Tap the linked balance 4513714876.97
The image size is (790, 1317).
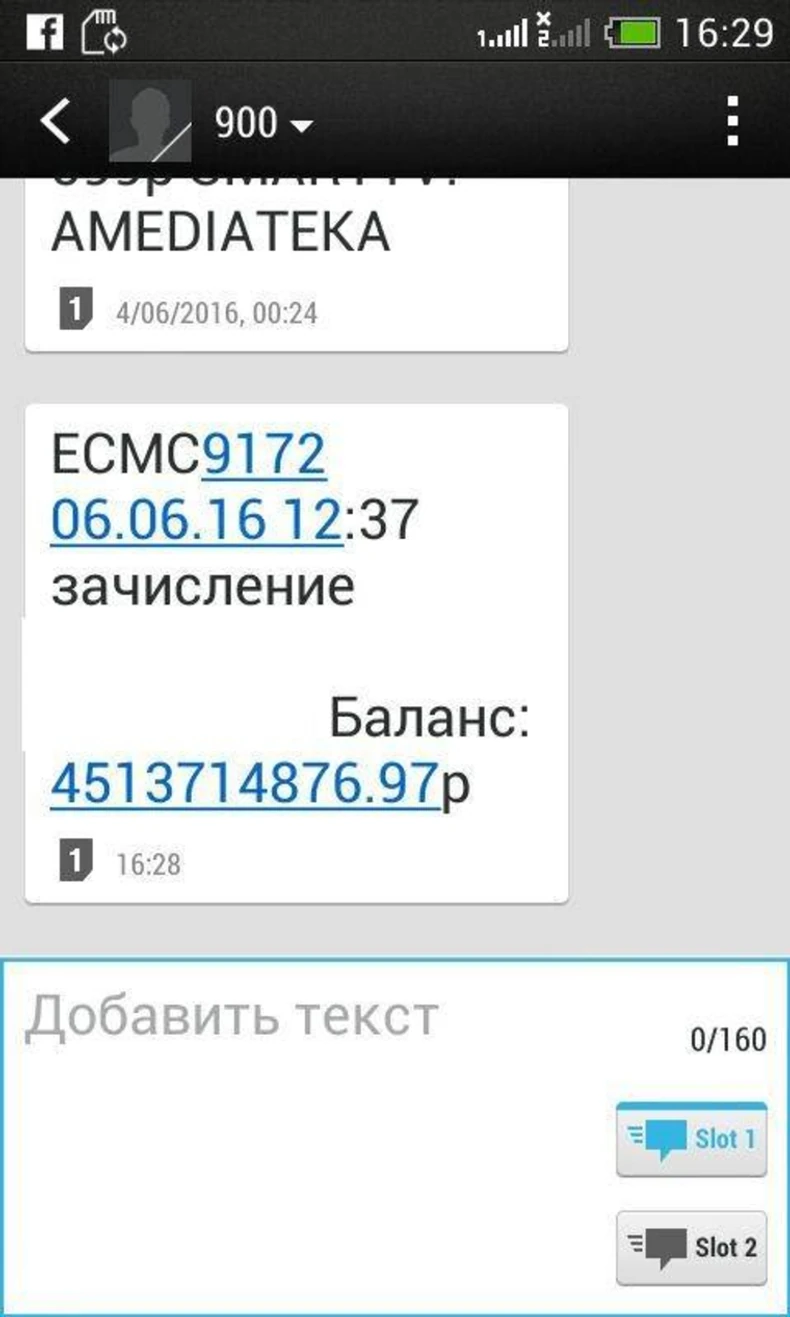point(244,784)
